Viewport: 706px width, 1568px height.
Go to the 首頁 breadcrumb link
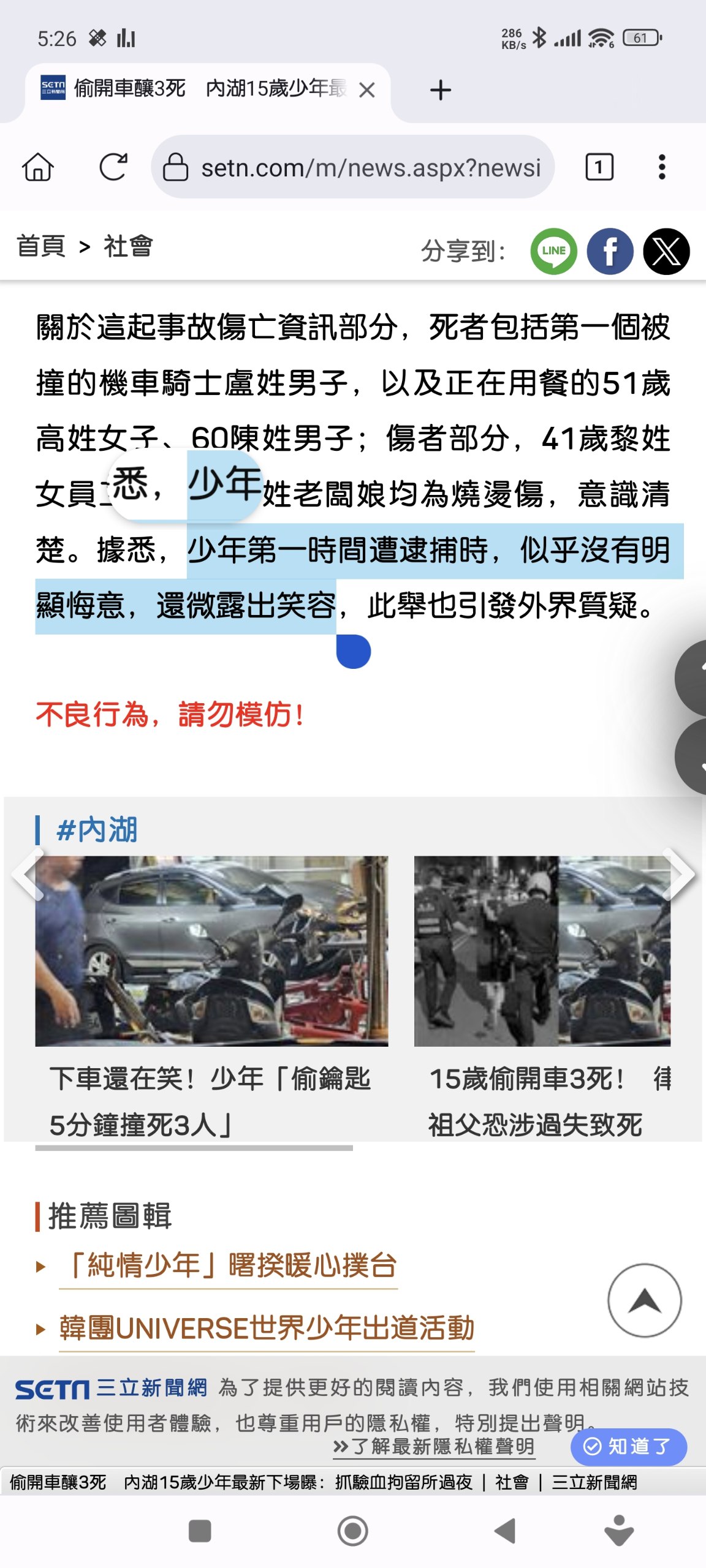tap(41, 246)
